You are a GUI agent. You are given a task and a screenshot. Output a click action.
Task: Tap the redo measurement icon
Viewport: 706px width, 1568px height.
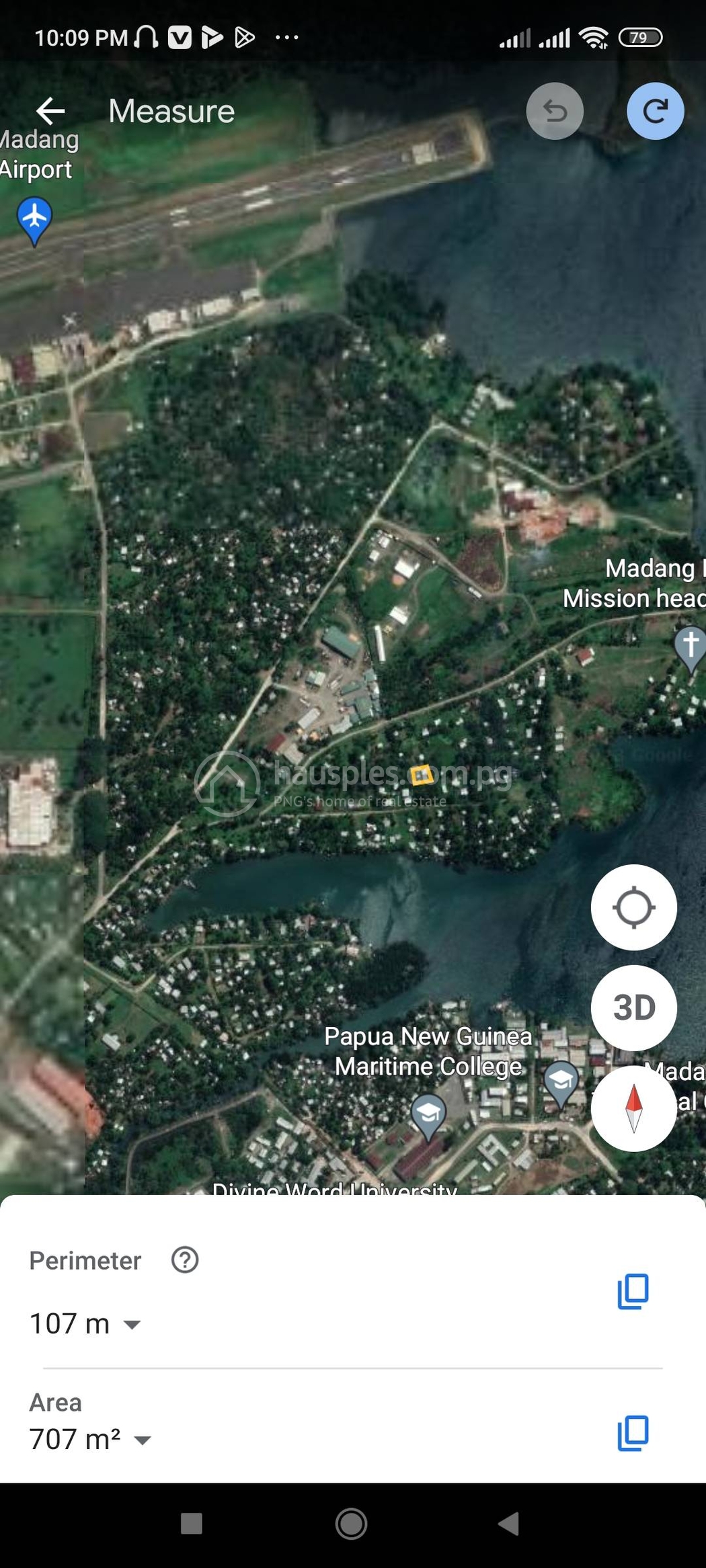656,111
